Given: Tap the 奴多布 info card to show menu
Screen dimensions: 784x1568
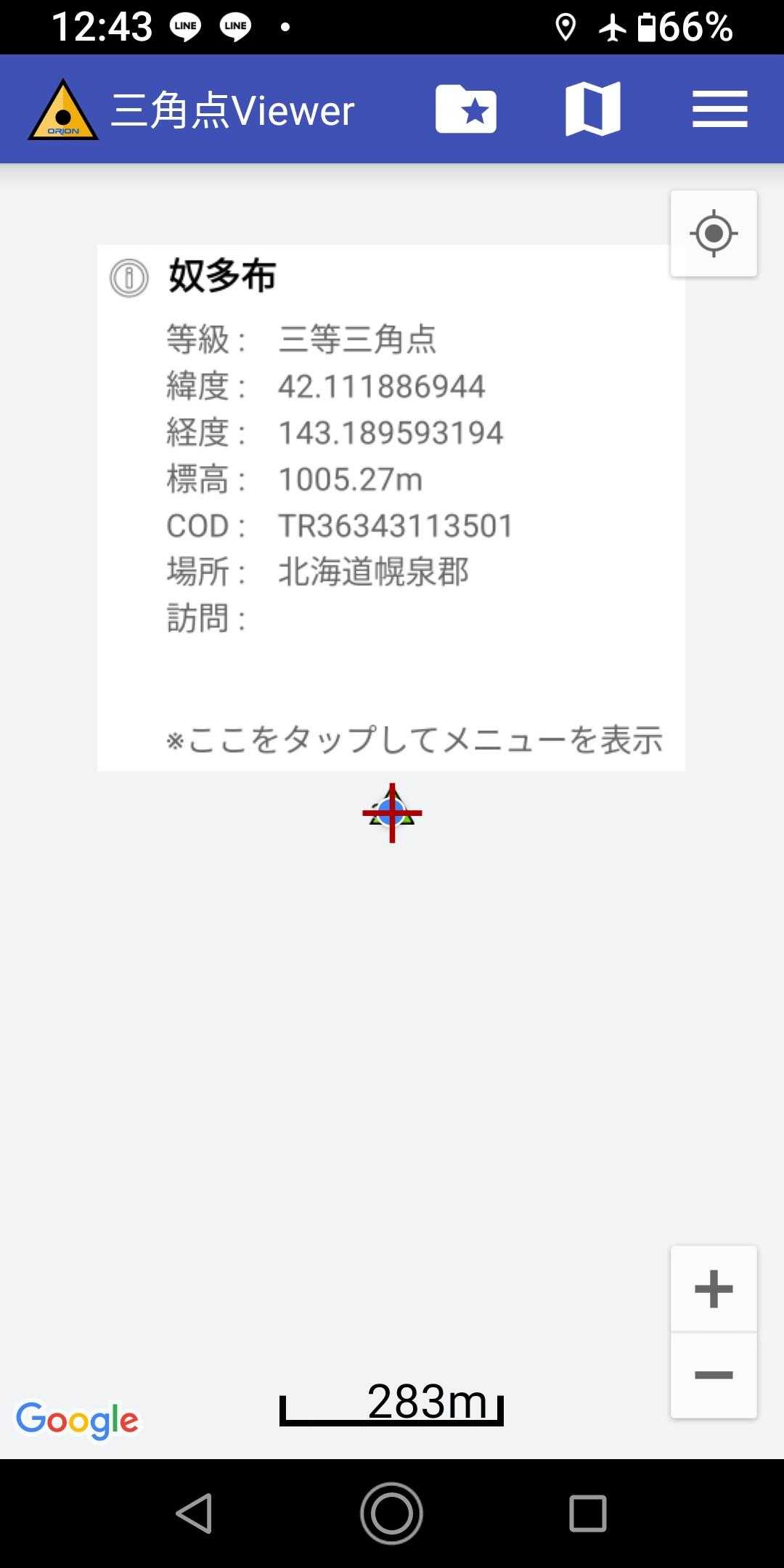Looking at the screenshot, I should coord(391,507).
